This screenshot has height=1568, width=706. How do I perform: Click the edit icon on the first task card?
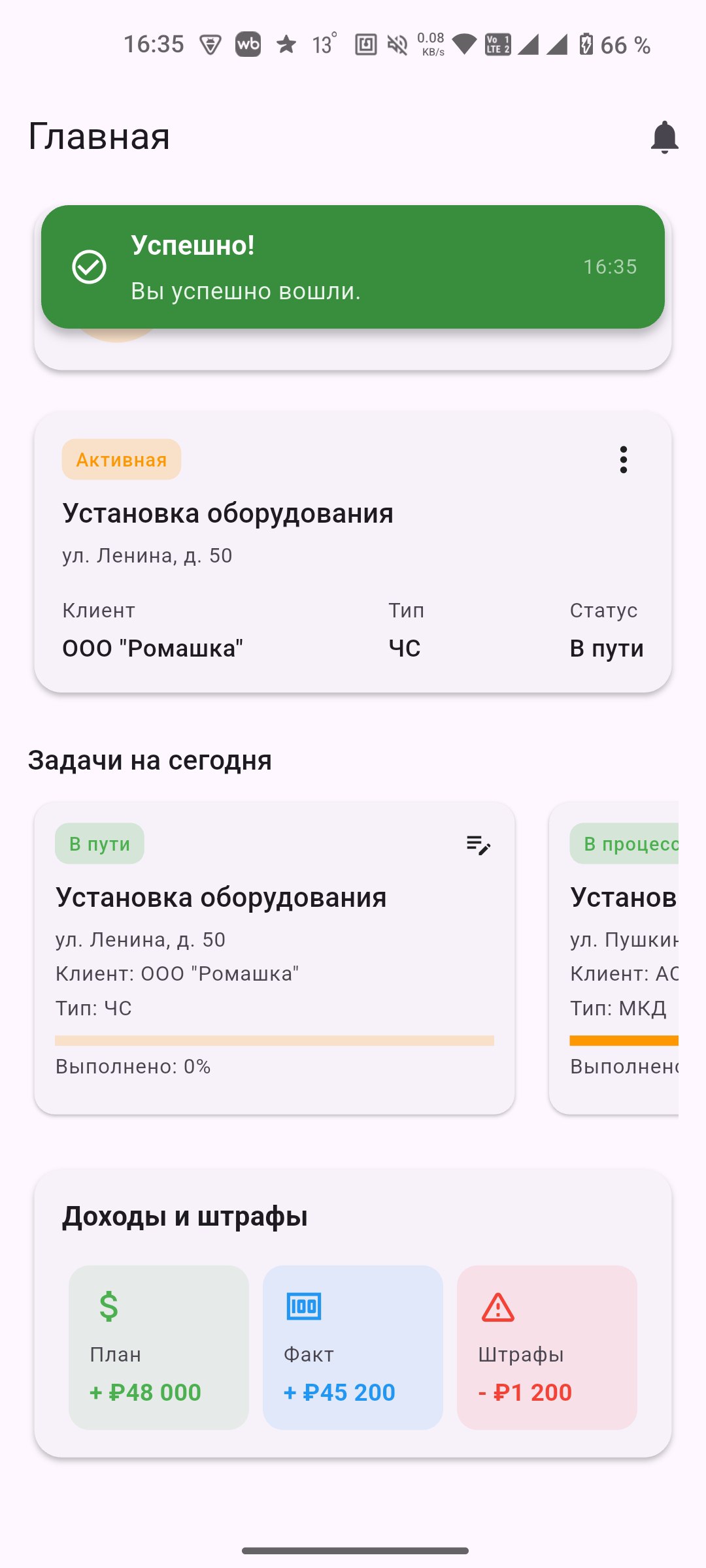[x=478, y=844]
